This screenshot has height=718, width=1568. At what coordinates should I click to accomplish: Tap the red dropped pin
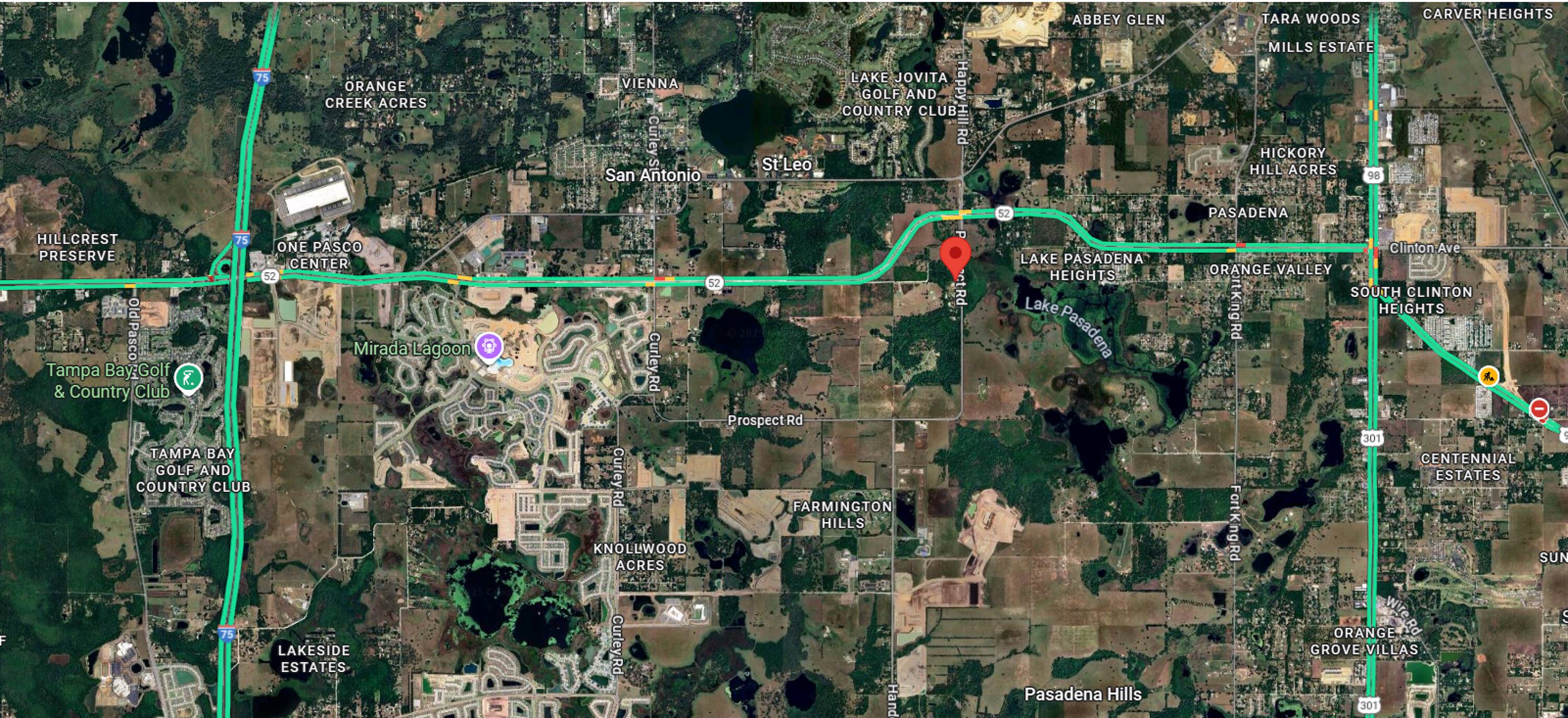coord(955,256)
